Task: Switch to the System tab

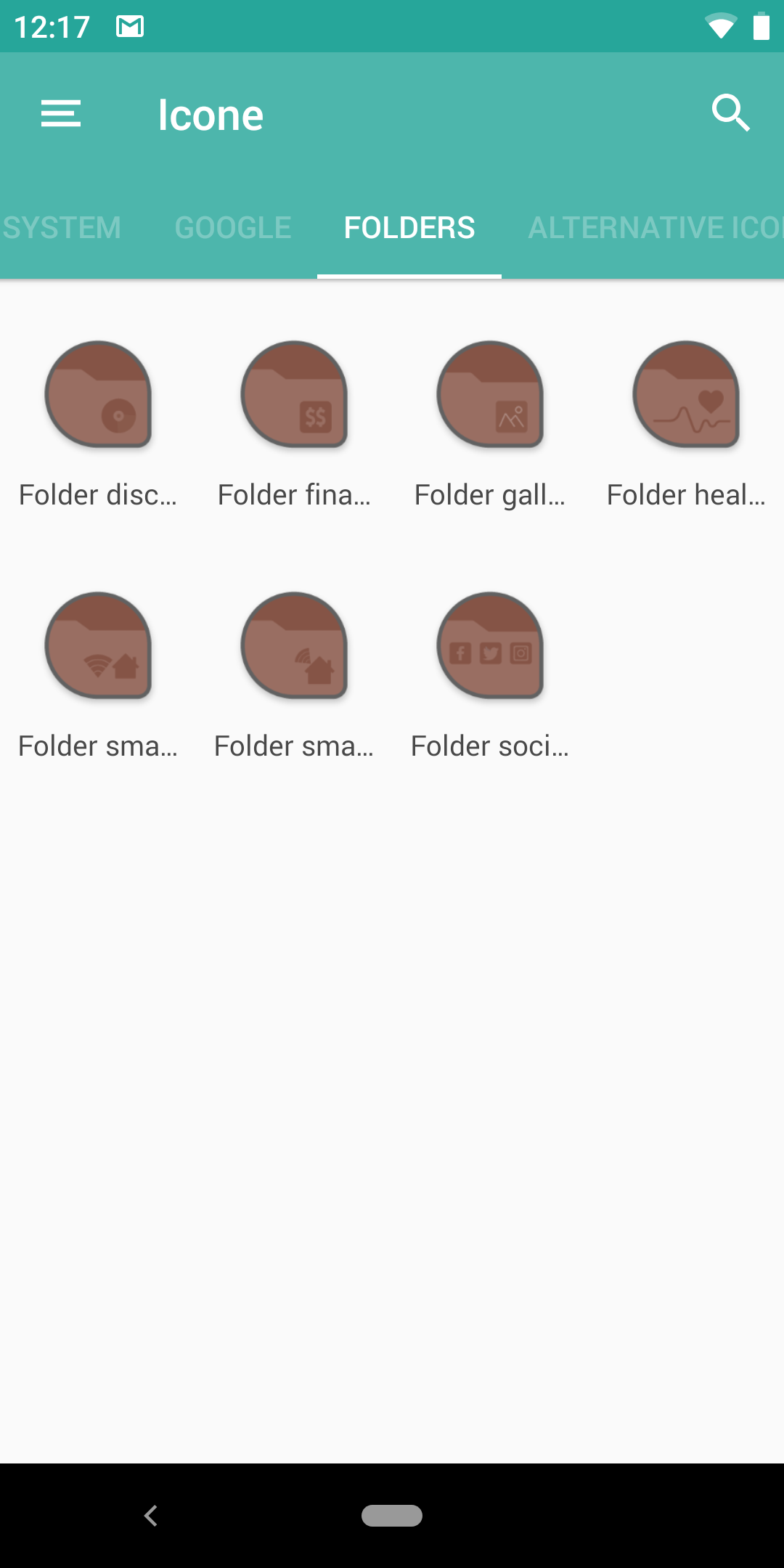Action: pyautogui.click(x=62, y=228)
